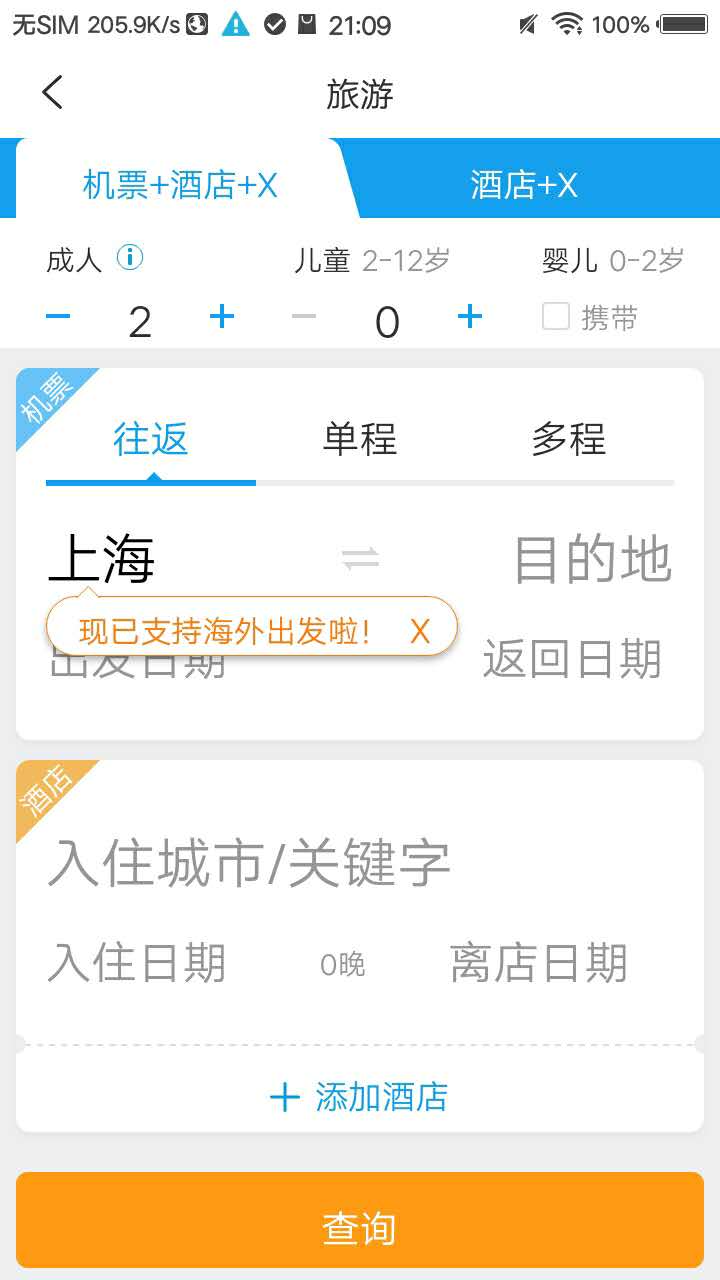Open the 入住日期 check-in date picker
Screen dimensions: 720x1280
click(x=135, y=963)
